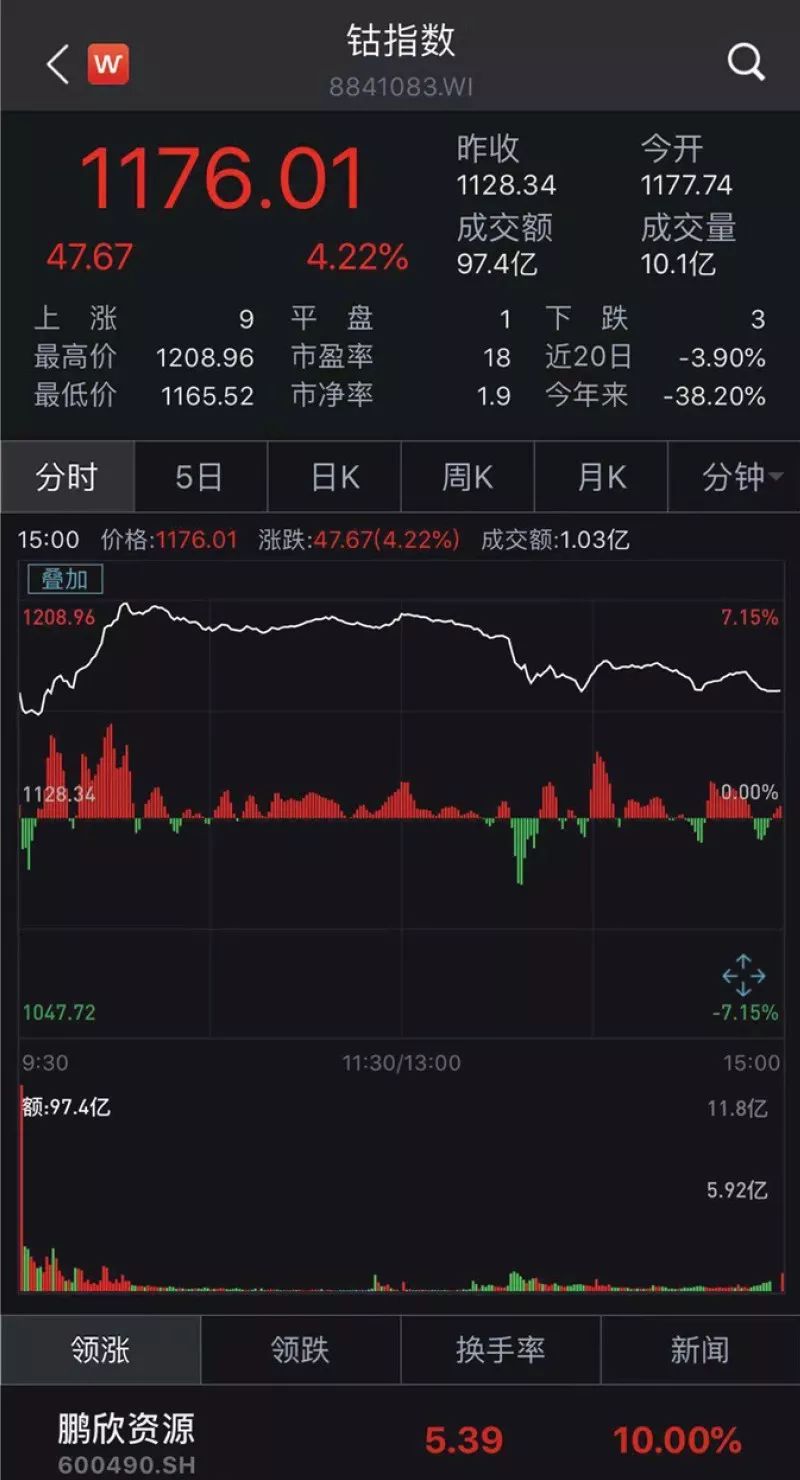800x1480 pixels.
Task: Go back using the top-left arrow
Action: 58,65
